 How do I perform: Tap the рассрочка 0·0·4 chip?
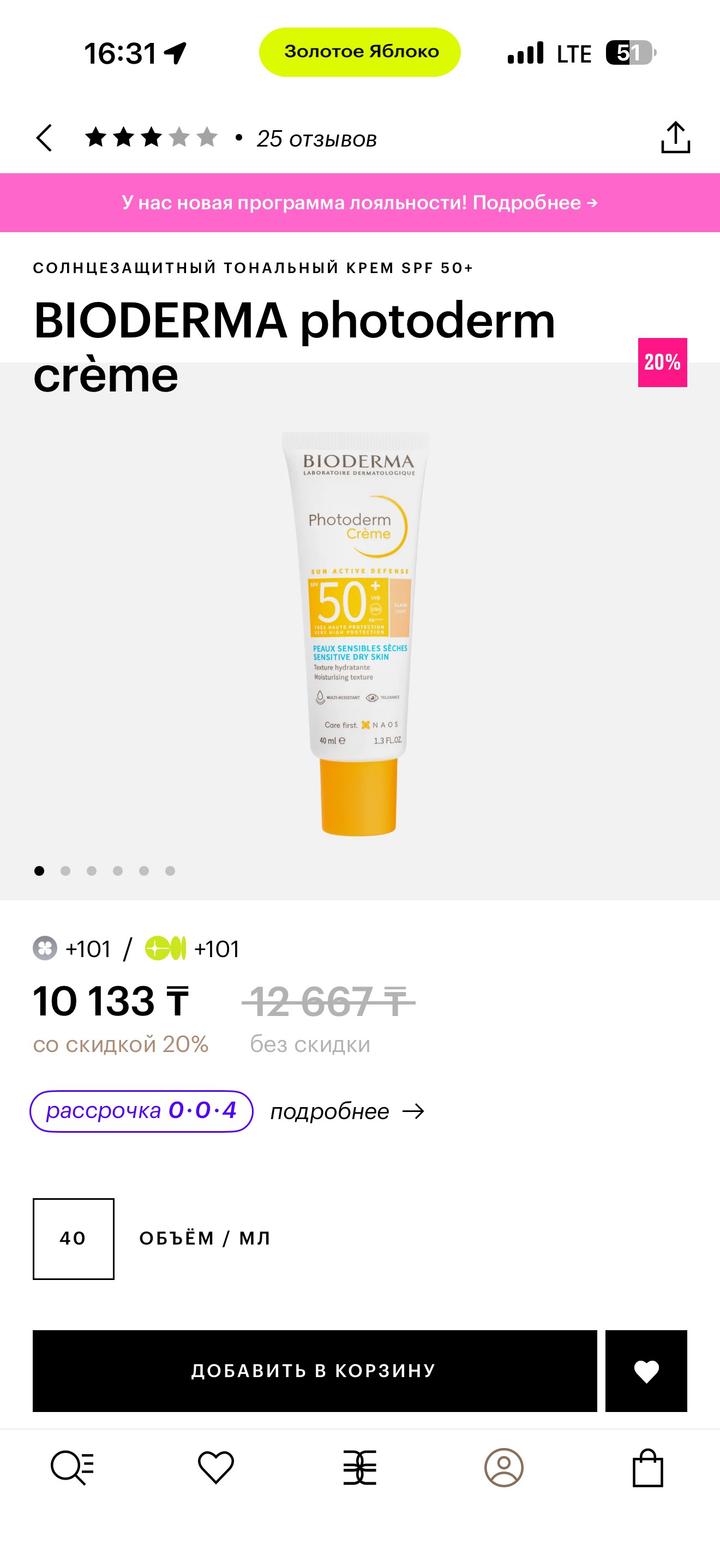pyautogui.click(x=141, y=1111)
